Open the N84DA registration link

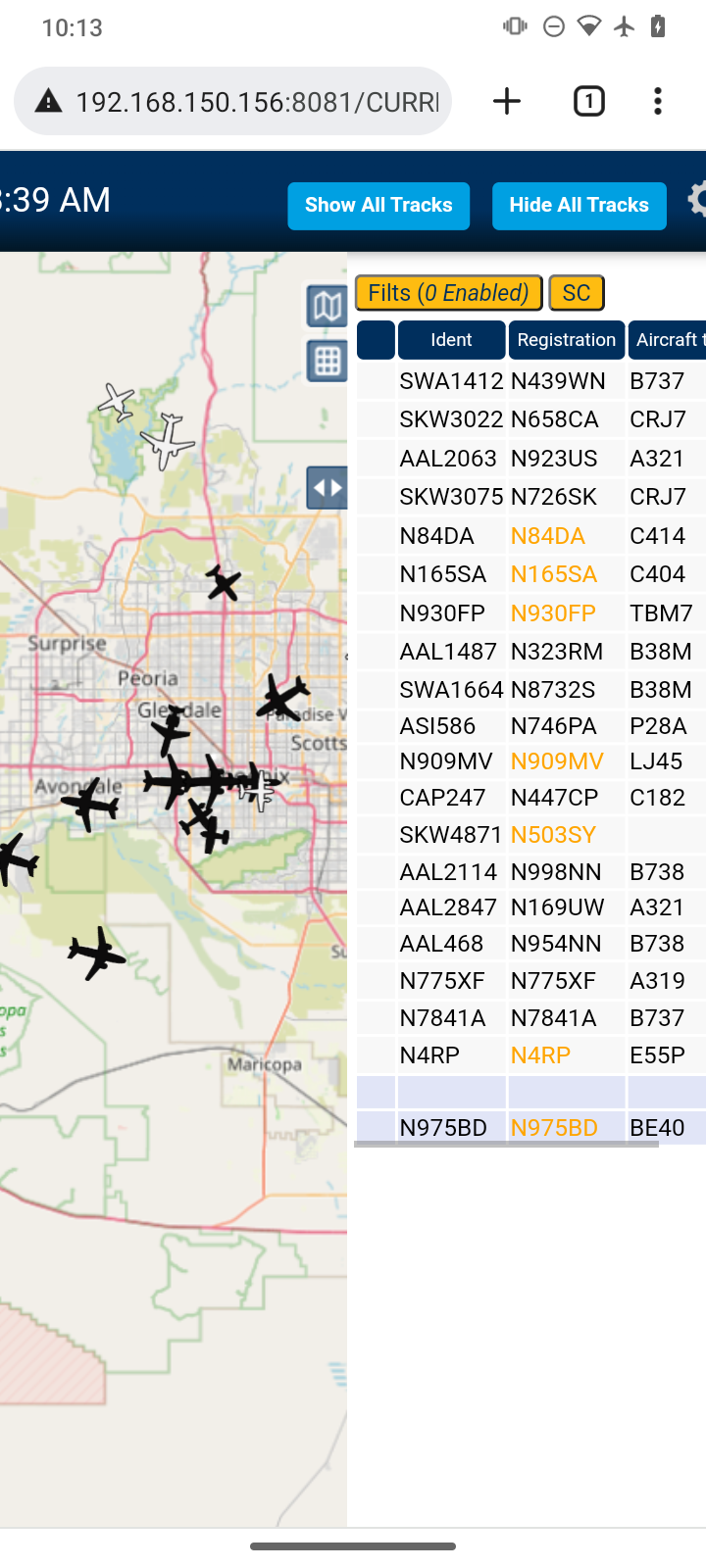[x=548, y=536]
